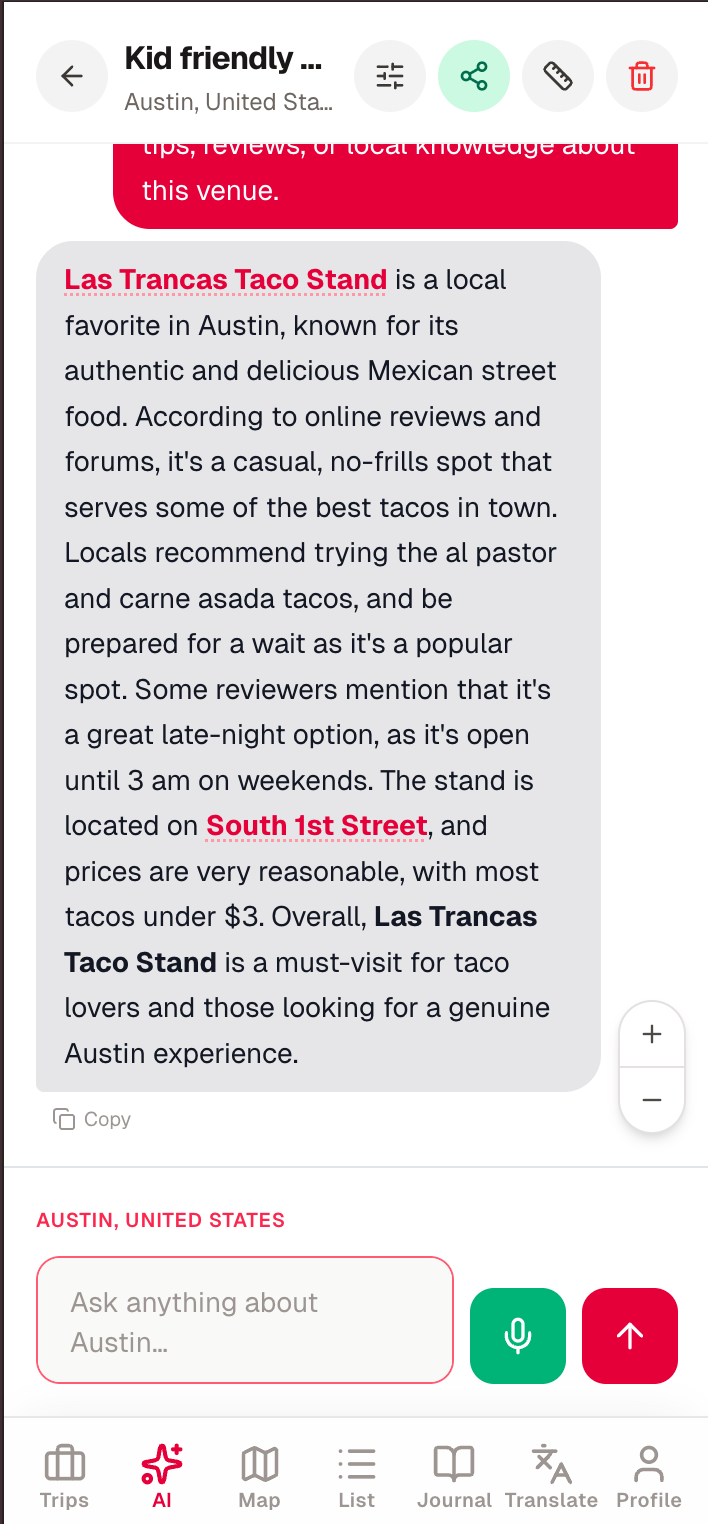Go to the Journal tab
708x1524 pixels.
click(454, 1476)
